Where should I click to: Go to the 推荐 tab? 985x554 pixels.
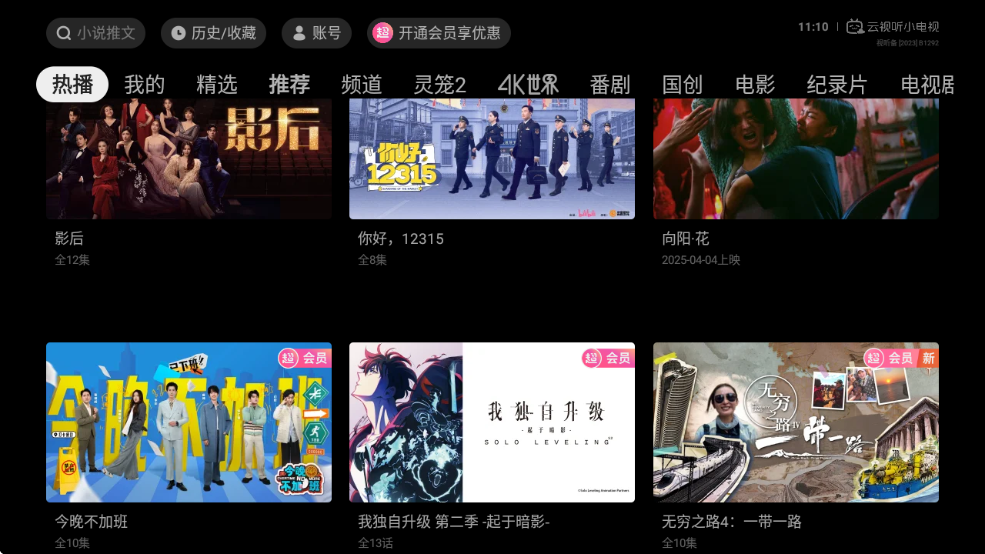pos(289,85)
